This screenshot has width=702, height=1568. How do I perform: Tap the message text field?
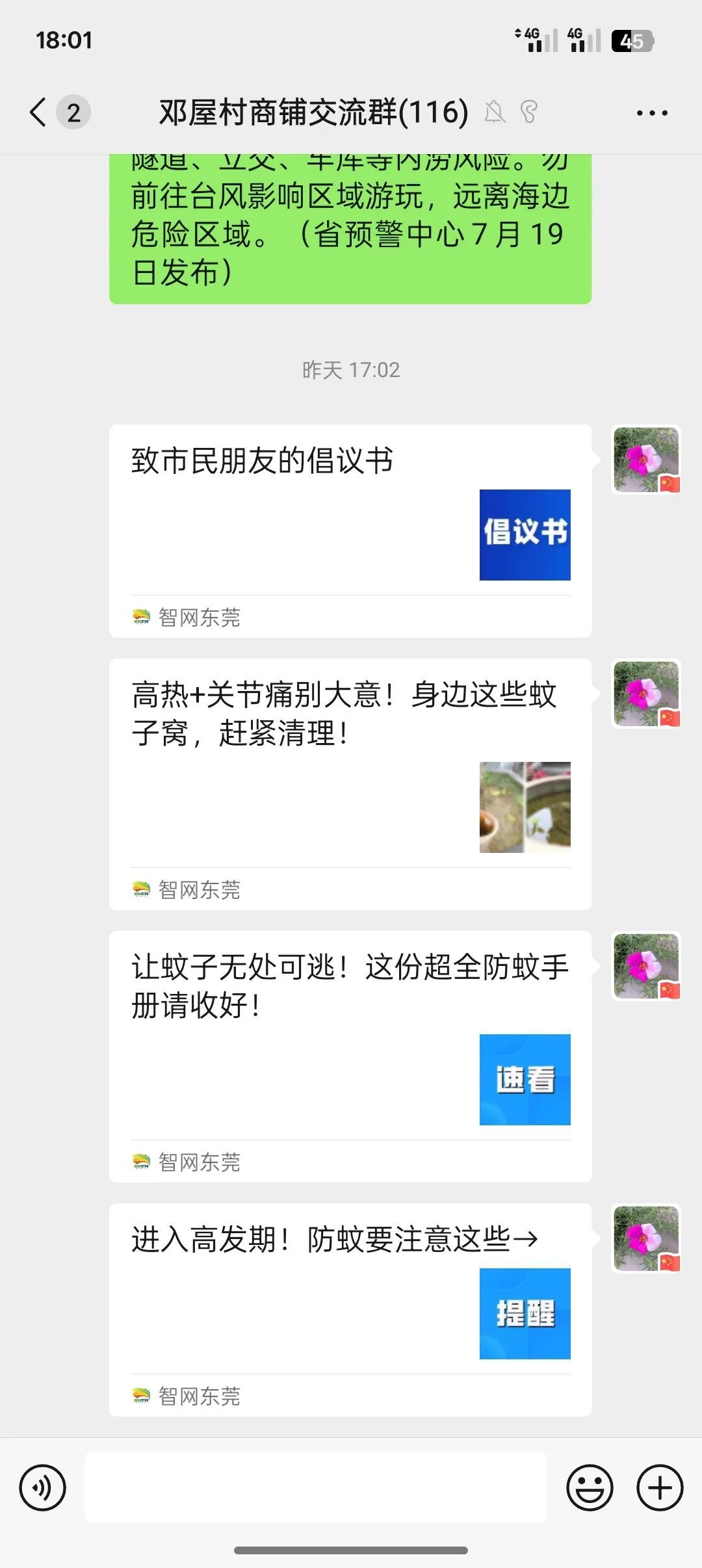tap(316, 1488)
